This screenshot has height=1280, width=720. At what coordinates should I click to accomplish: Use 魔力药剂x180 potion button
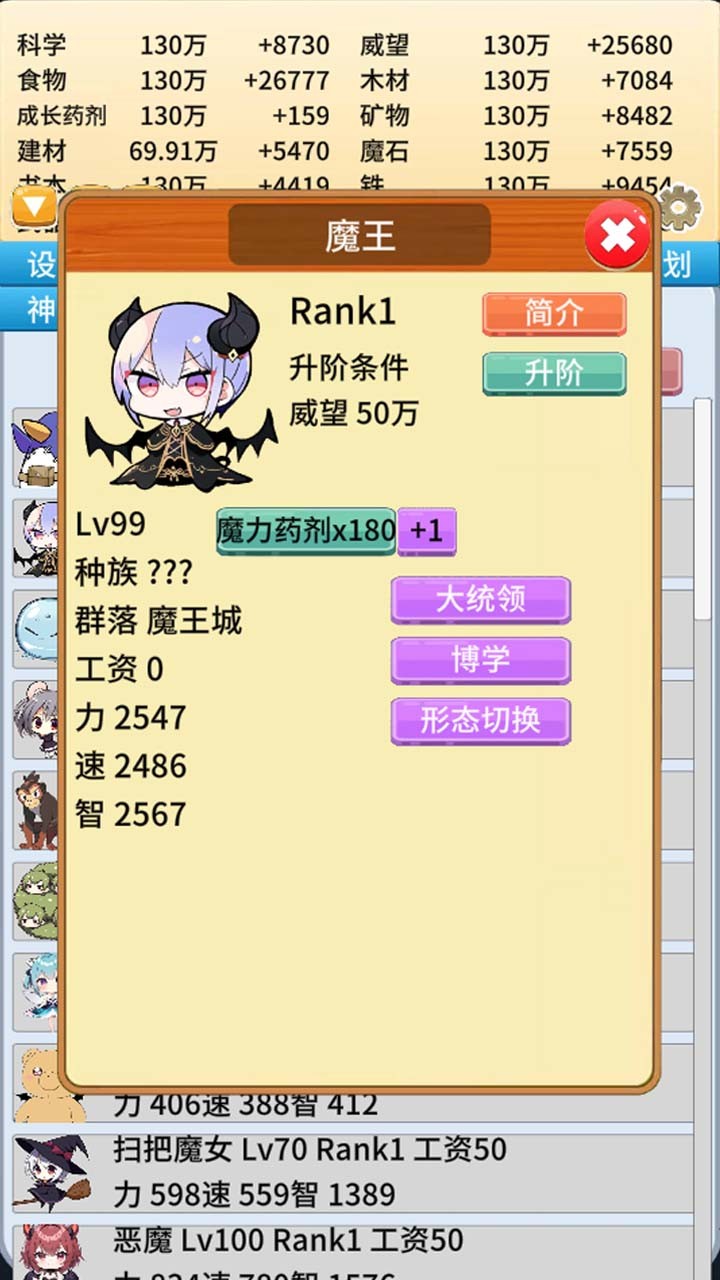[306, 531]
